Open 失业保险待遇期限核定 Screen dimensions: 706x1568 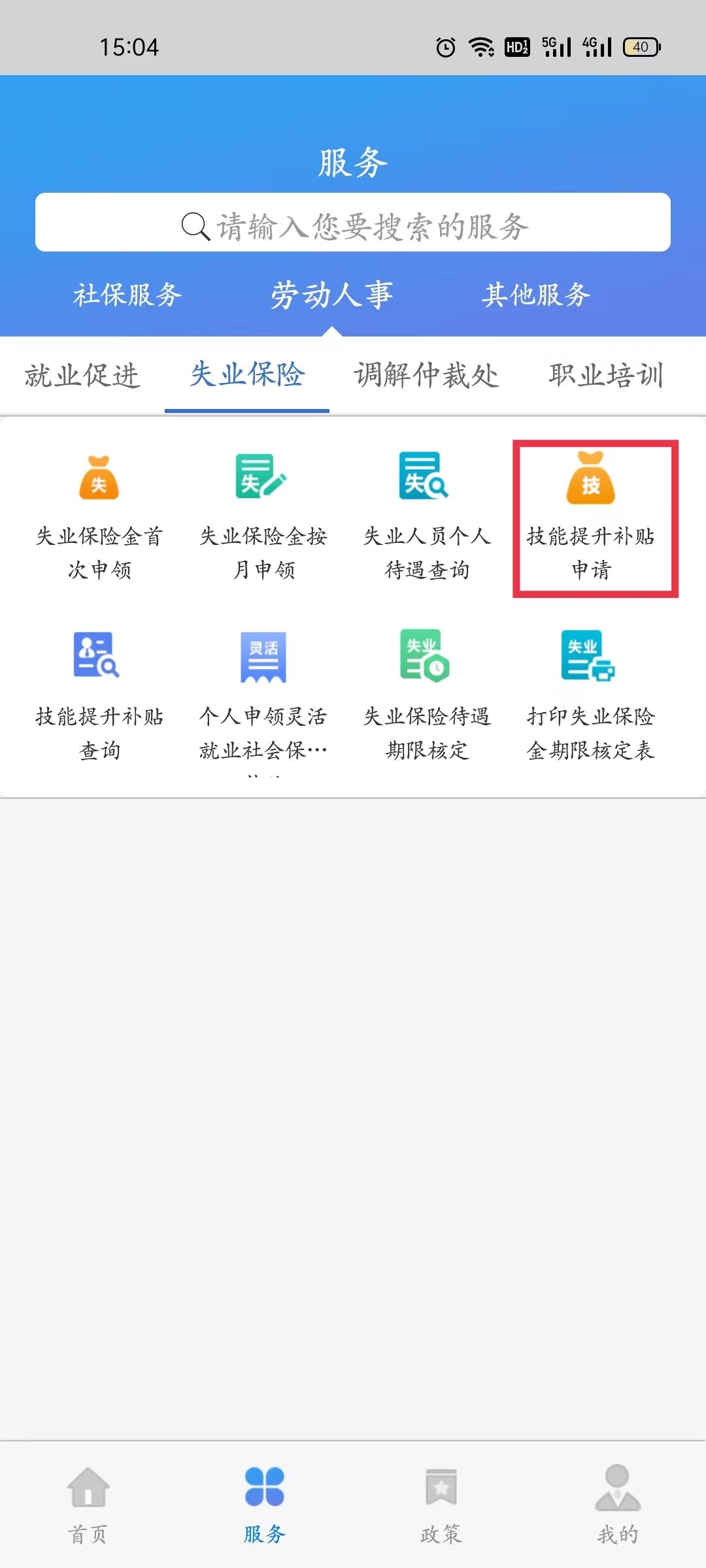[x=426, y=696]
